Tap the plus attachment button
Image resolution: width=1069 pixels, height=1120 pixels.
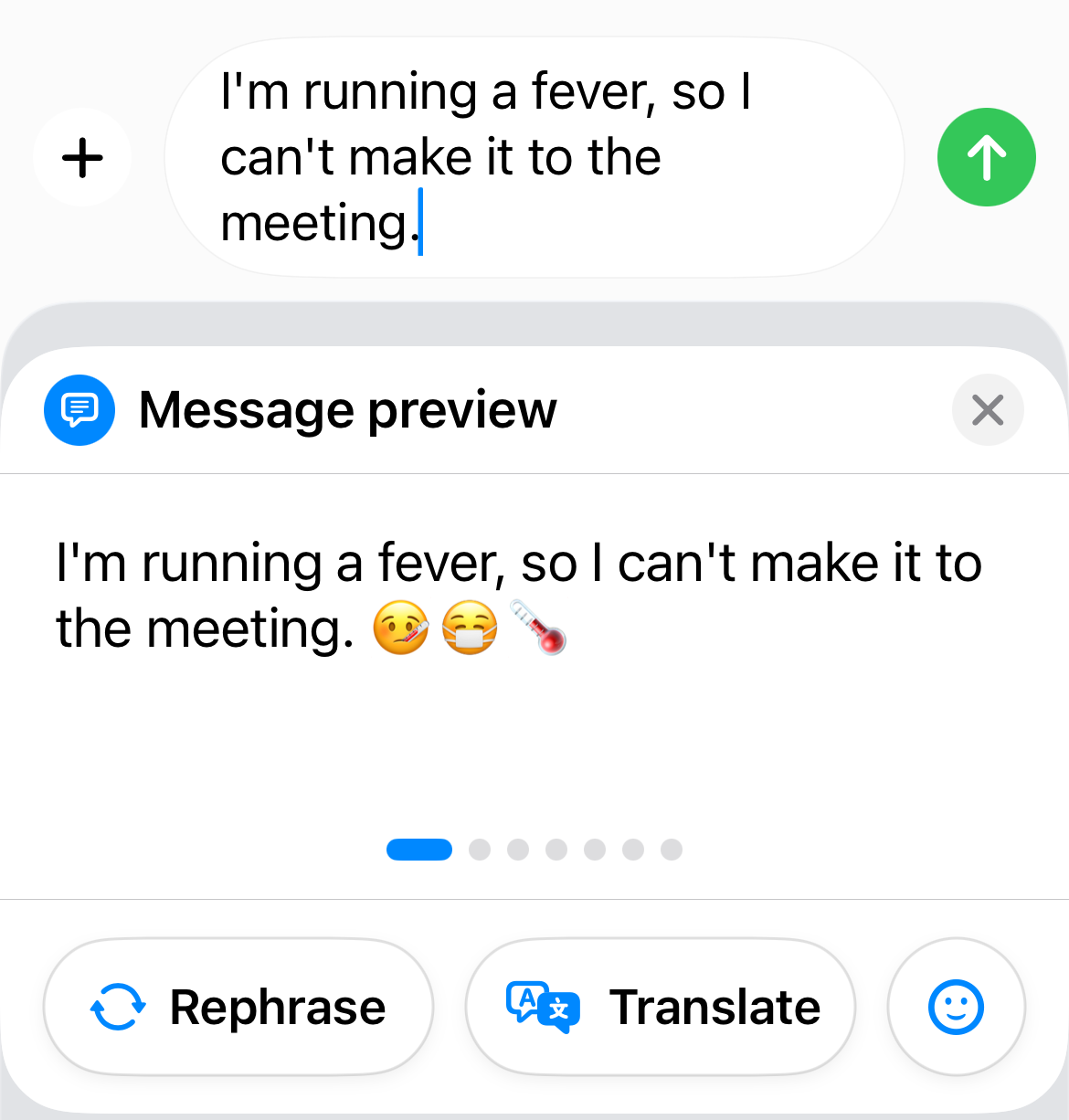click(x=82, y=158)
